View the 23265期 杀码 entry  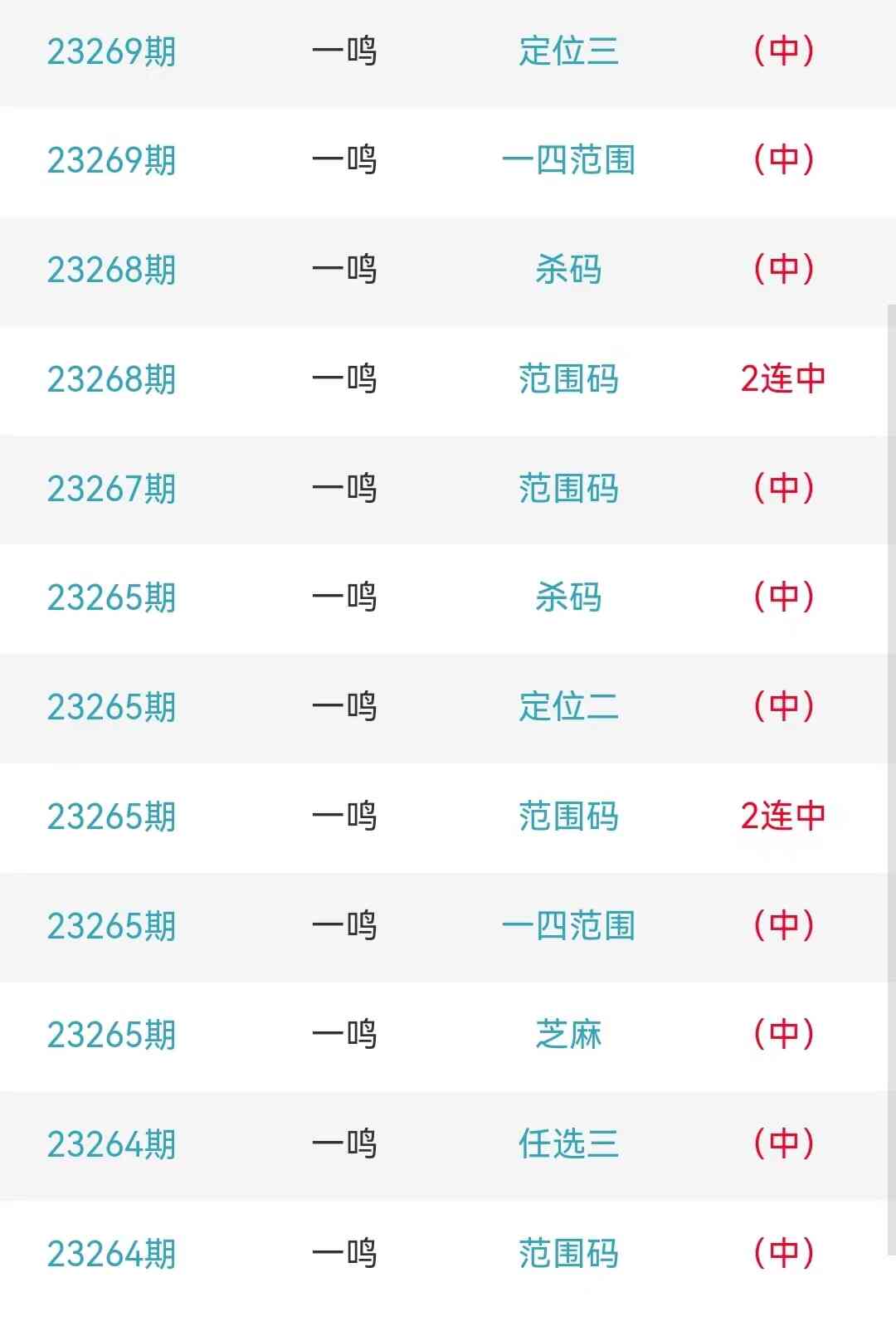[x=568, y=597]
